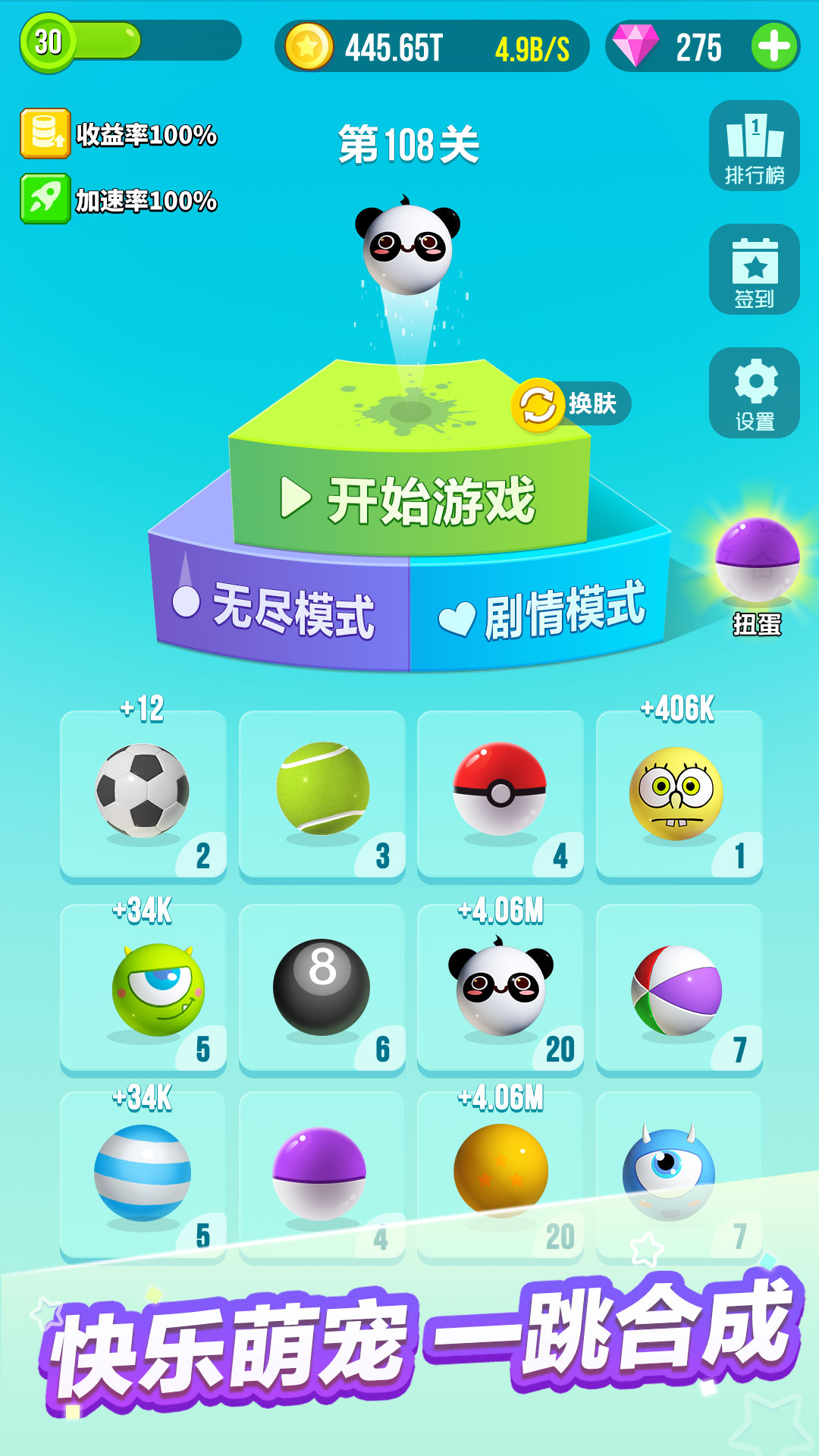Viewport: 819px width, 1456px height.
Task: Open 设置 settings
Action: [754, 393]
